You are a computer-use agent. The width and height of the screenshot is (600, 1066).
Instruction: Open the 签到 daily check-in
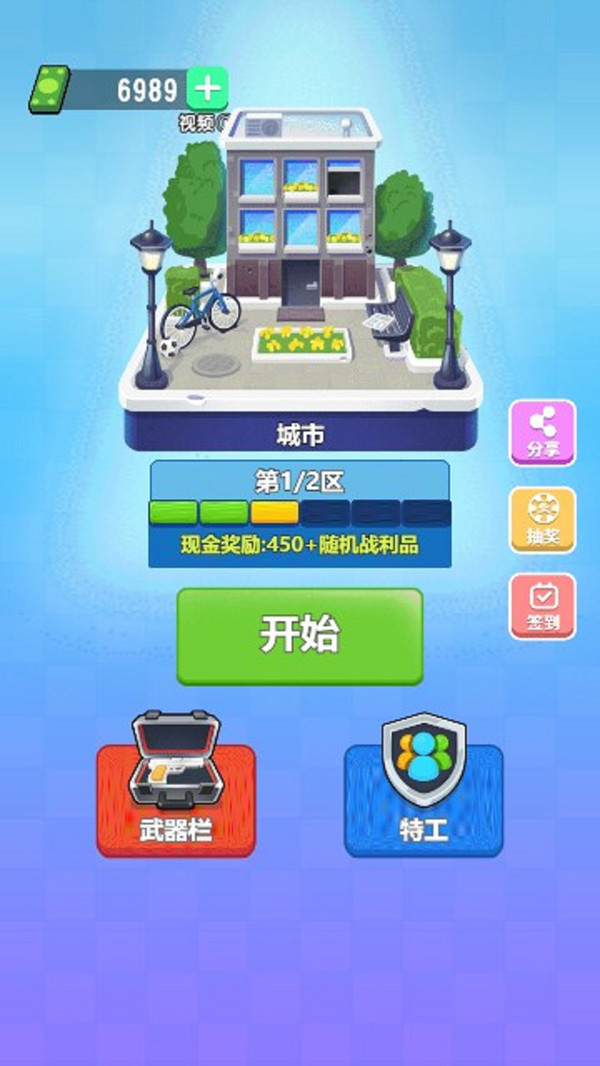543,606
